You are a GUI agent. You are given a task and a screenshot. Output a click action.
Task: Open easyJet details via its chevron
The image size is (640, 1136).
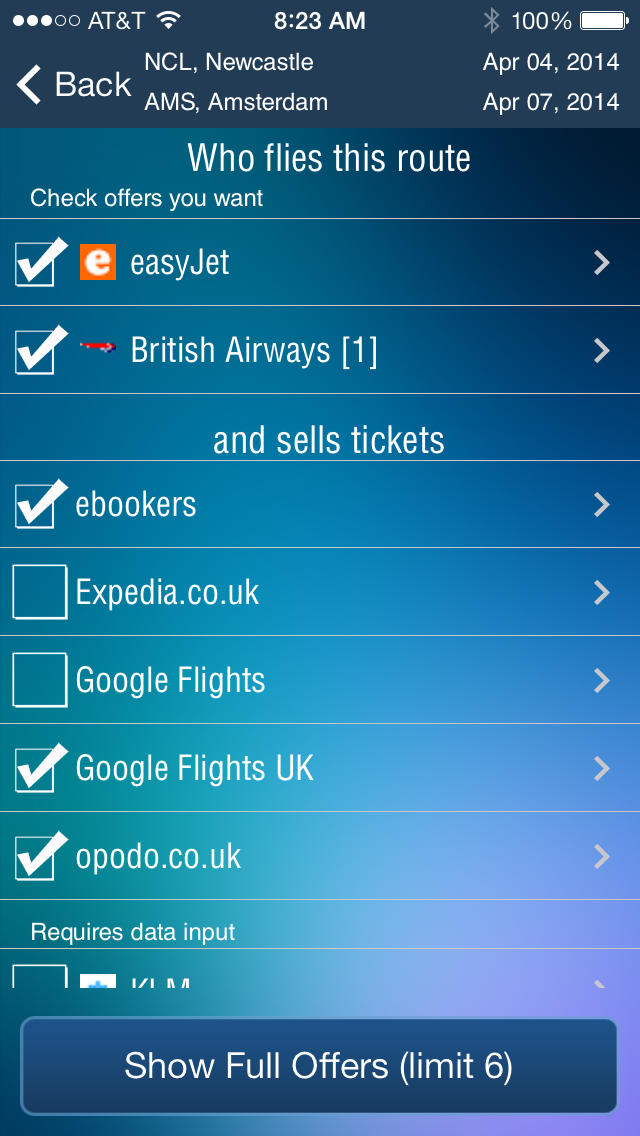(x=602, y=262)
